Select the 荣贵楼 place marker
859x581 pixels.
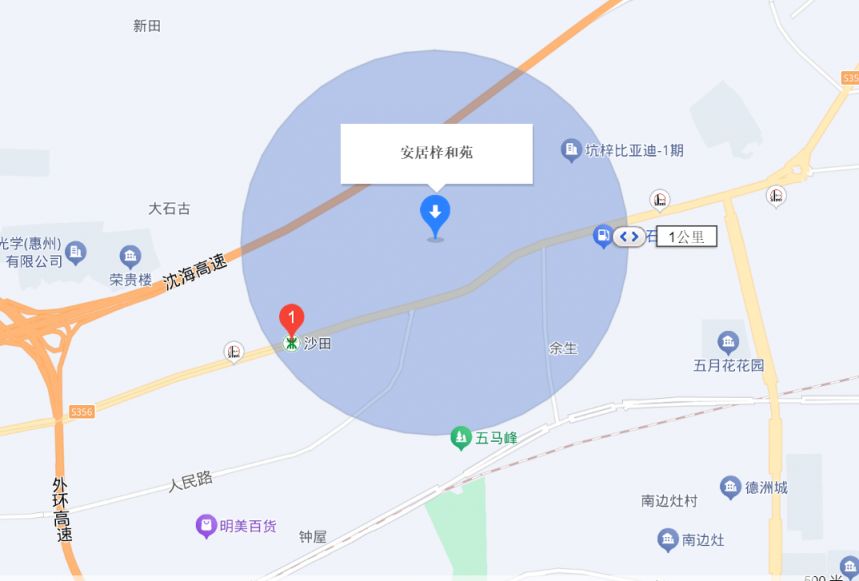(x=130, y=257)
